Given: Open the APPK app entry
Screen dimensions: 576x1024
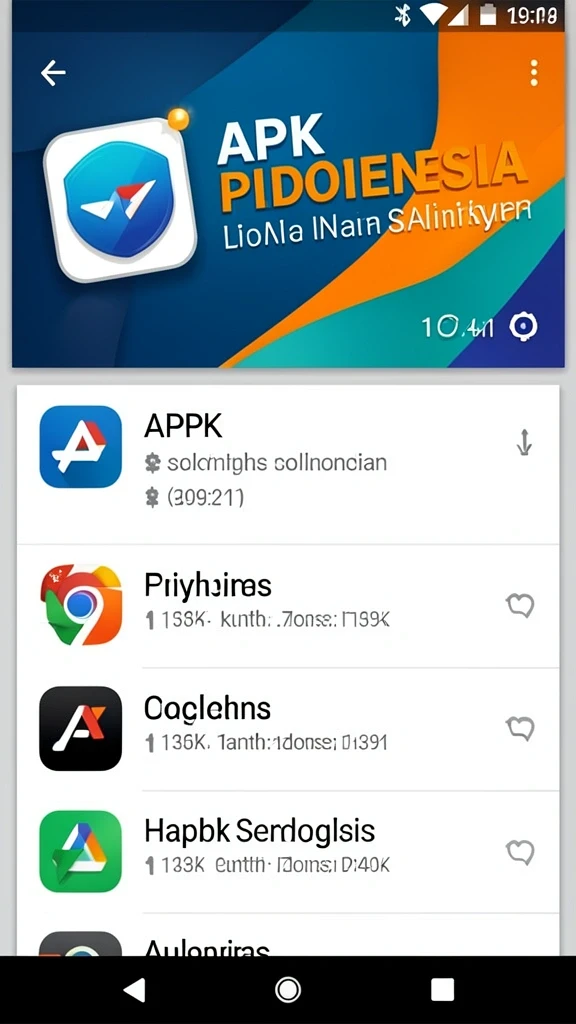Looking at the screenshot, I should pyautogui.click(x=288, y=464).
